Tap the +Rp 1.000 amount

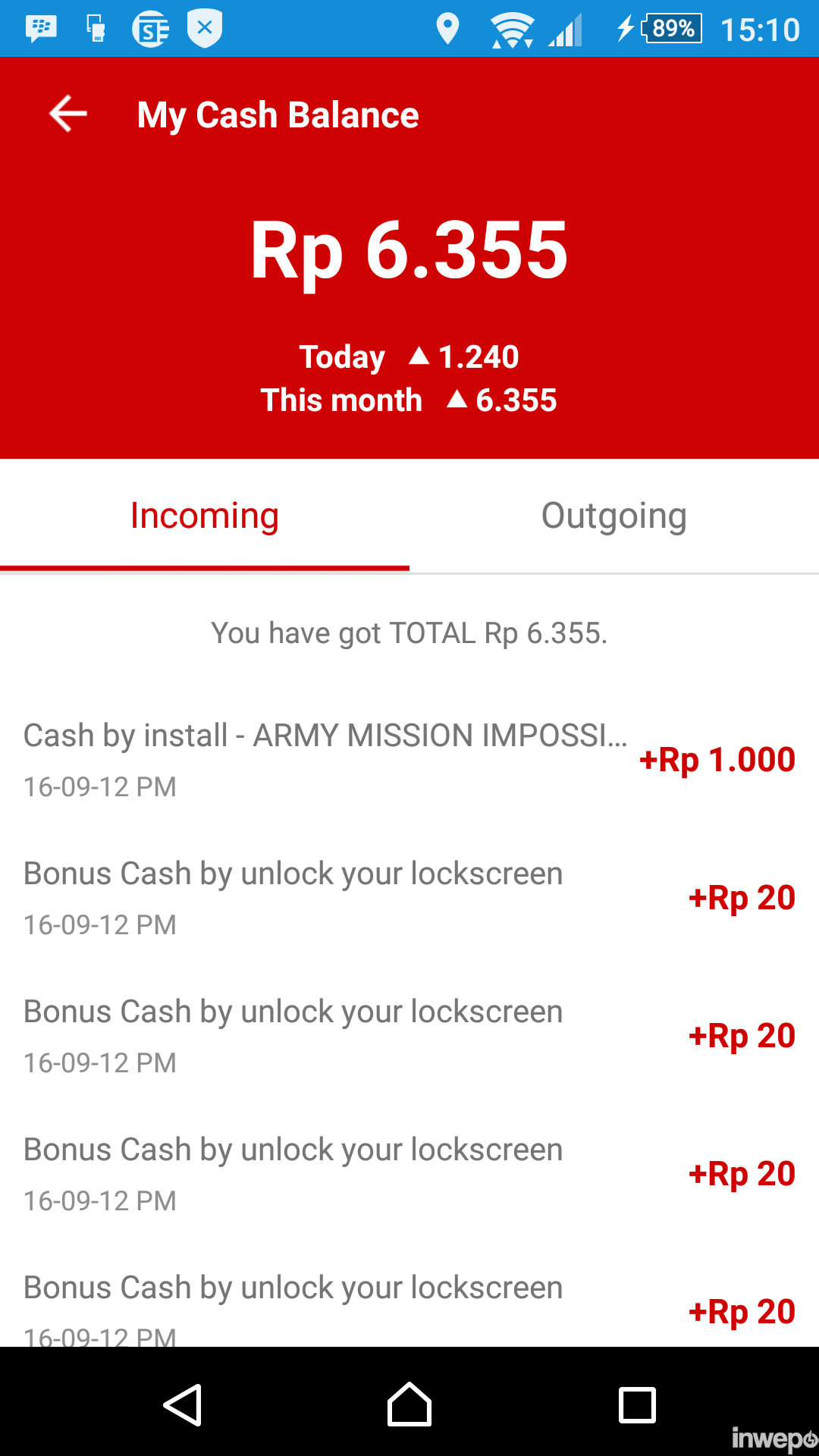pos(717,759)
